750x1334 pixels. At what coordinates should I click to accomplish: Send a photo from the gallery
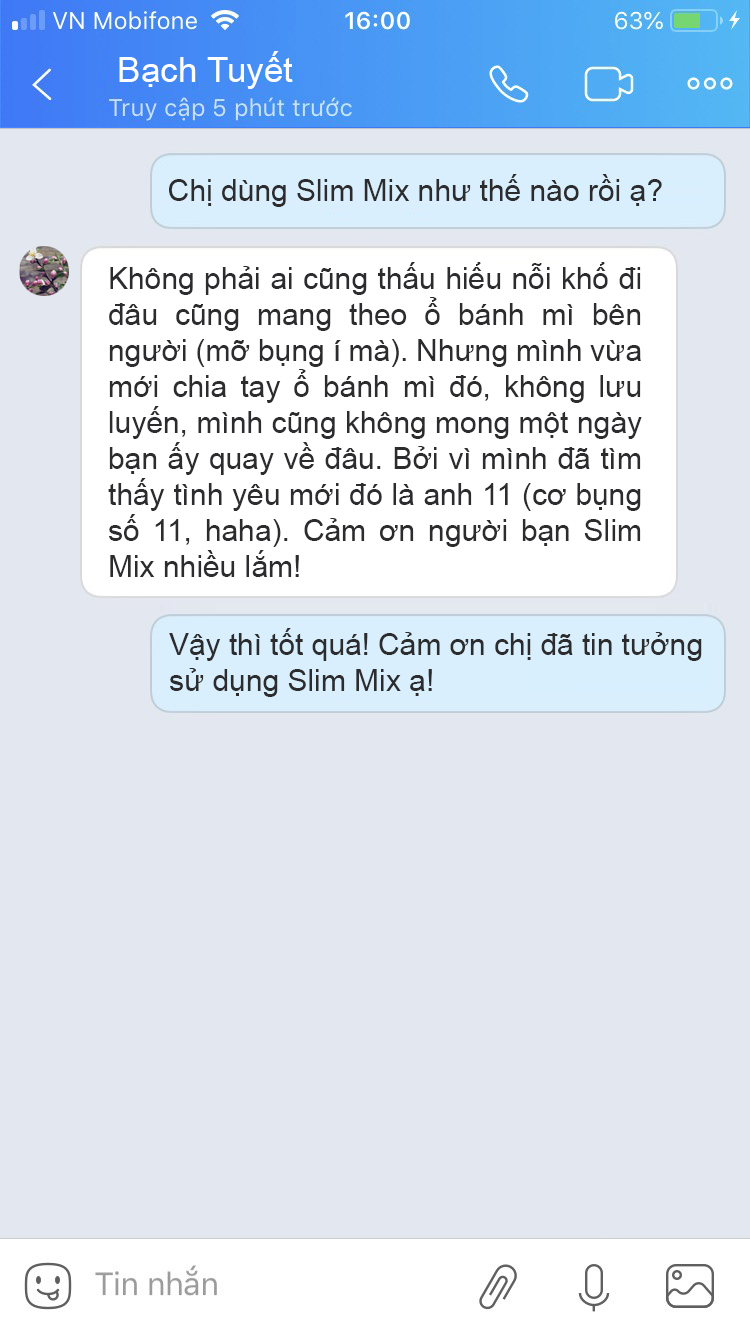(x=690, y=1286)
